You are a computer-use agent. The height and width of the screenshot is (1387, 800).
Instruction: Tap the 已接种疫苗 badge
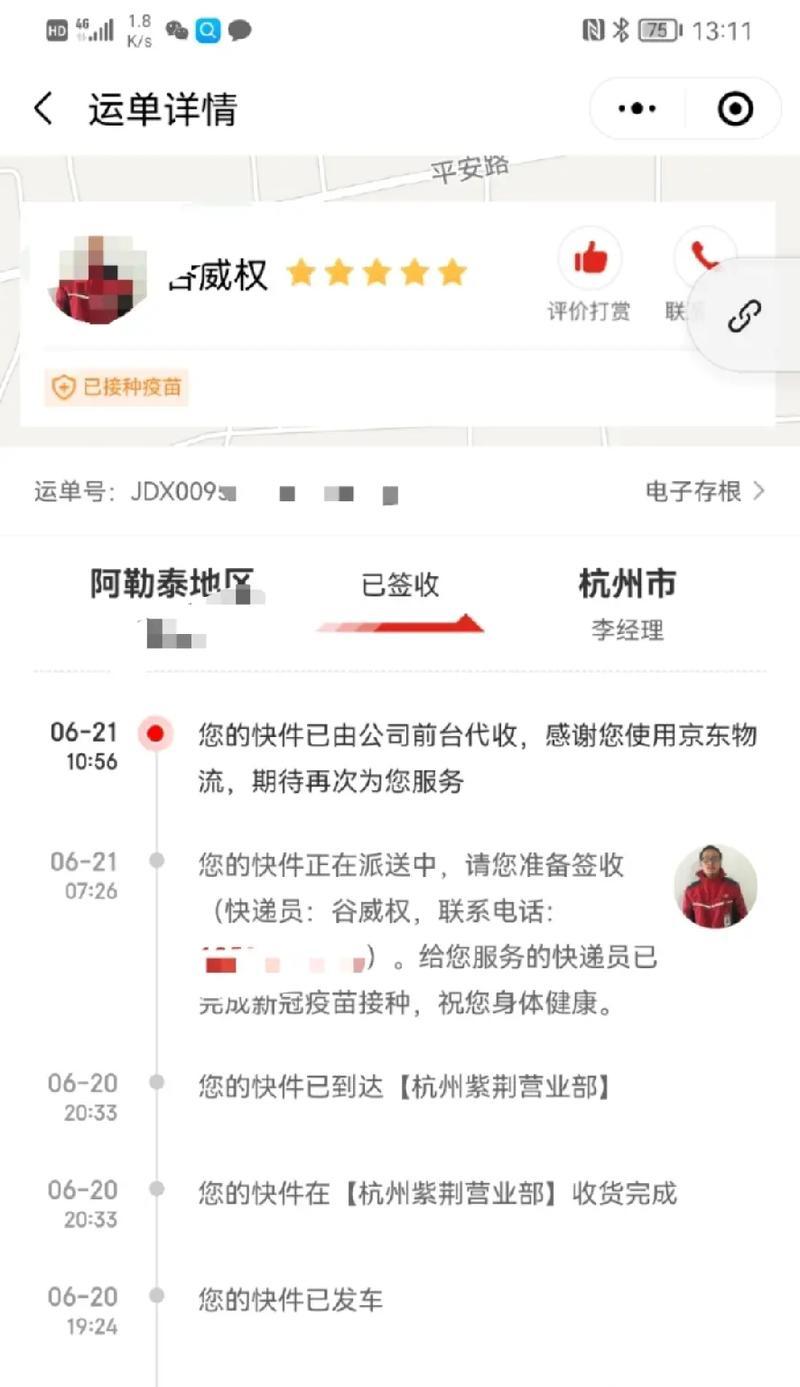tap(117, 387)
